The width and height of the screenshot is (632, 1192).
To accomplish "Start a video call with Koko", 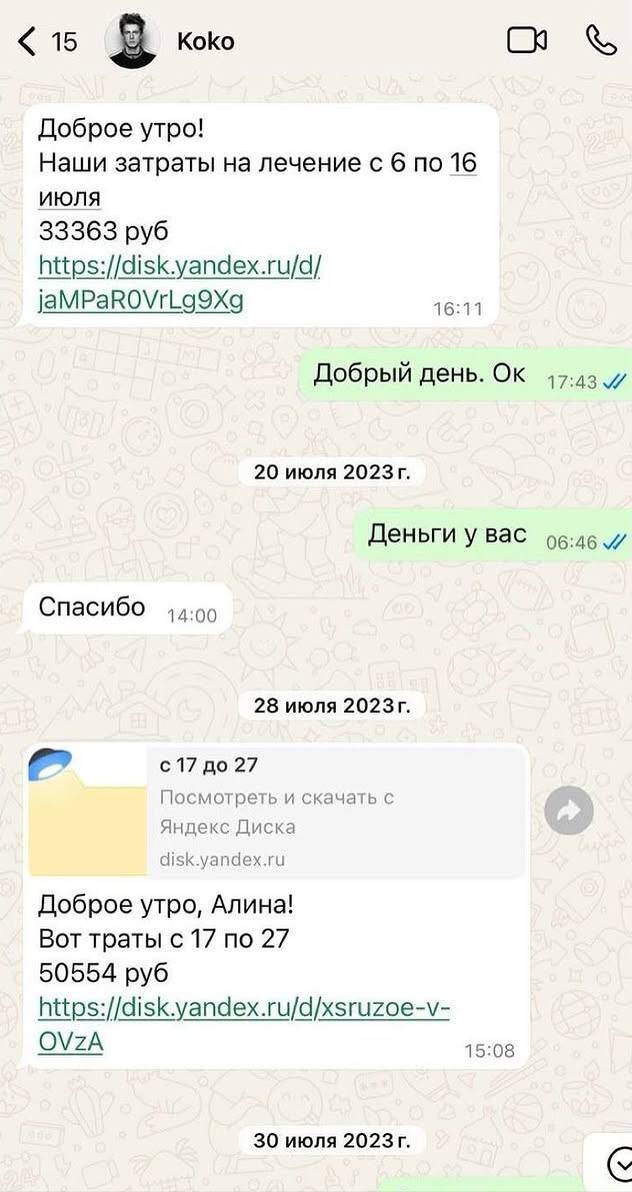I will coord(526,40).
